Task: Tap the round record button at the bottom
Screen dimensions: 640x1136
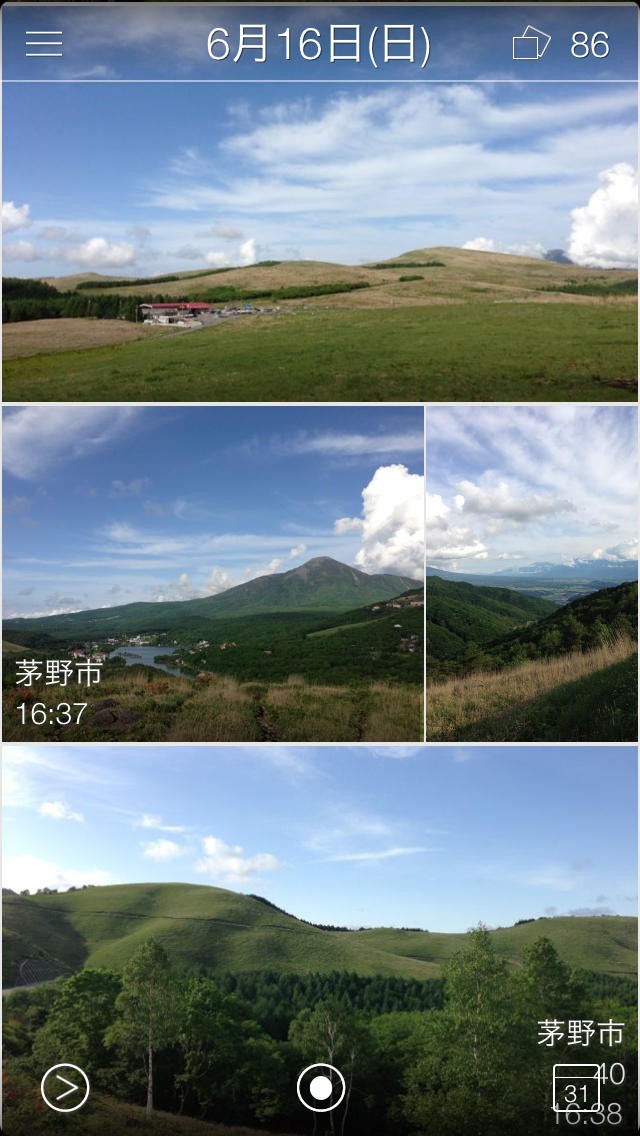Action: pos(321,1087)
